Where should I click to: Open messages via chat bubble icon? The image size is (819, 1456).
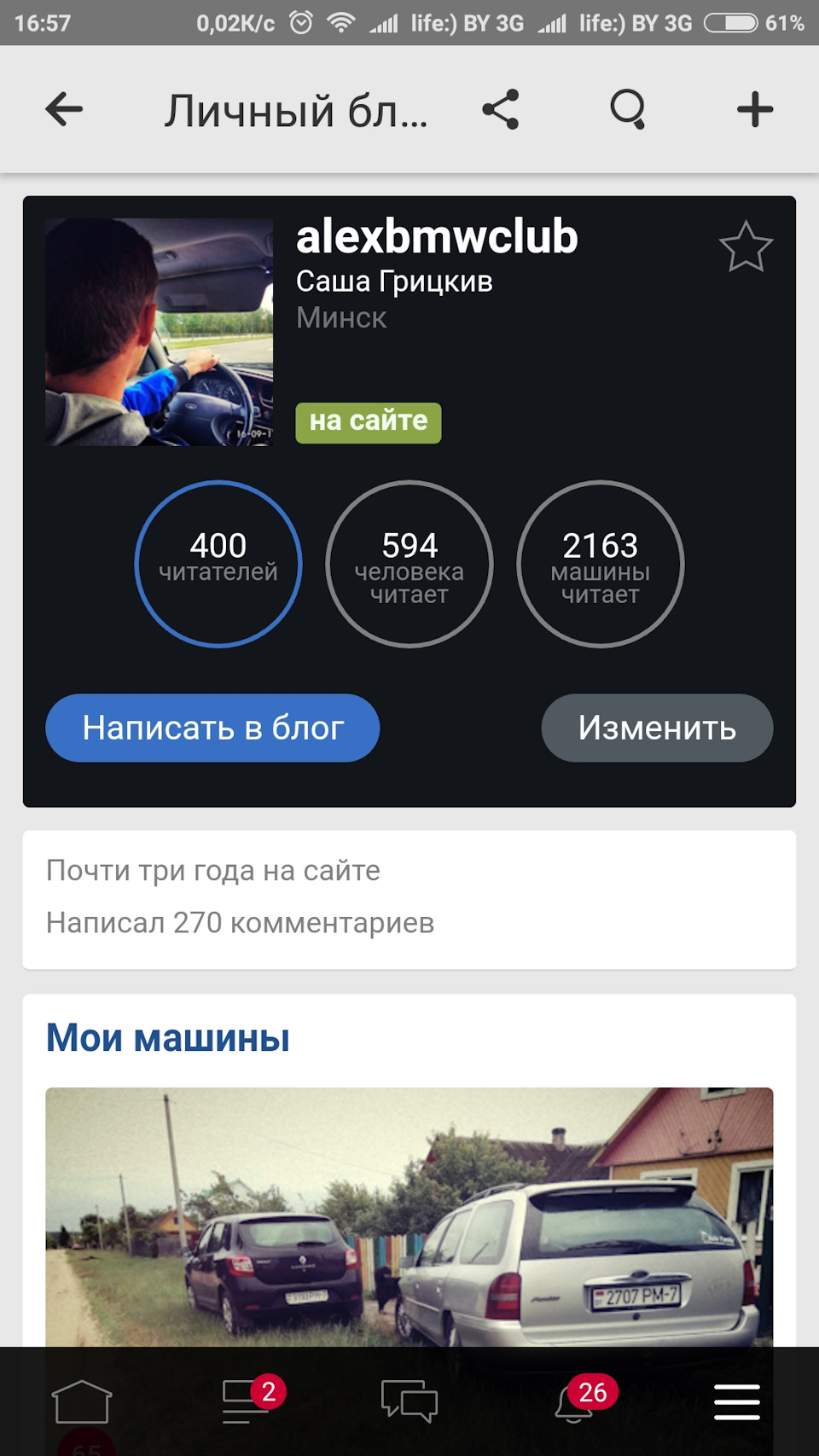coord(409,1399)
